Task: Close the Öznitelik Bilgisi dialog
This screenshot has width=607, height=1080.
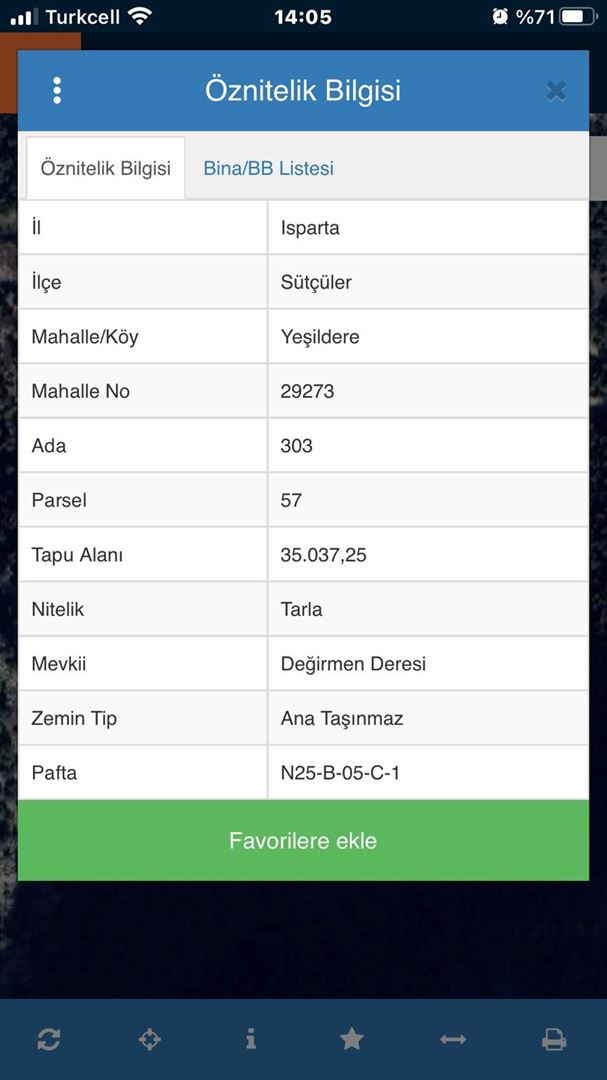Action: point(556,91)
